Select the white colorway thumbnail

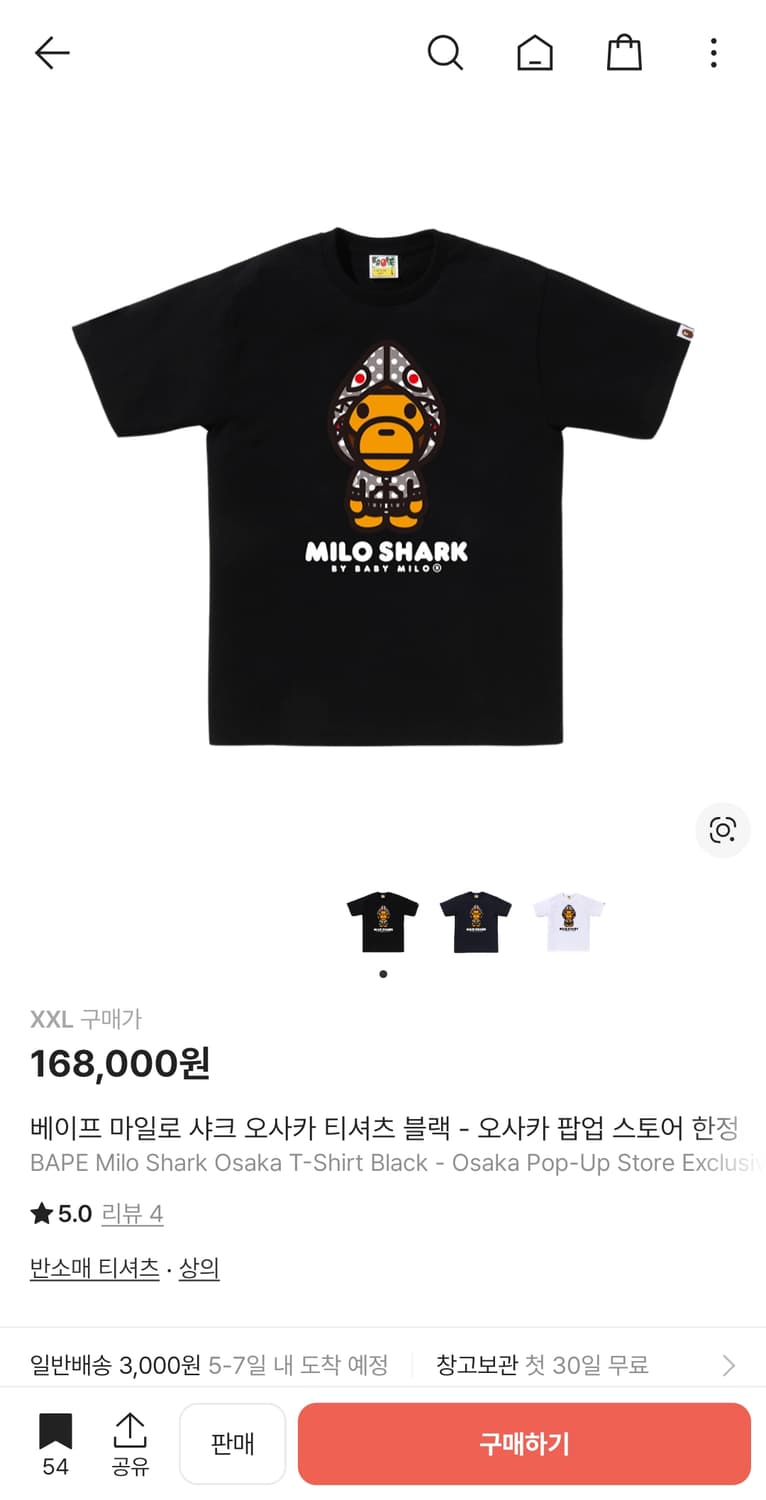(566, 921)
